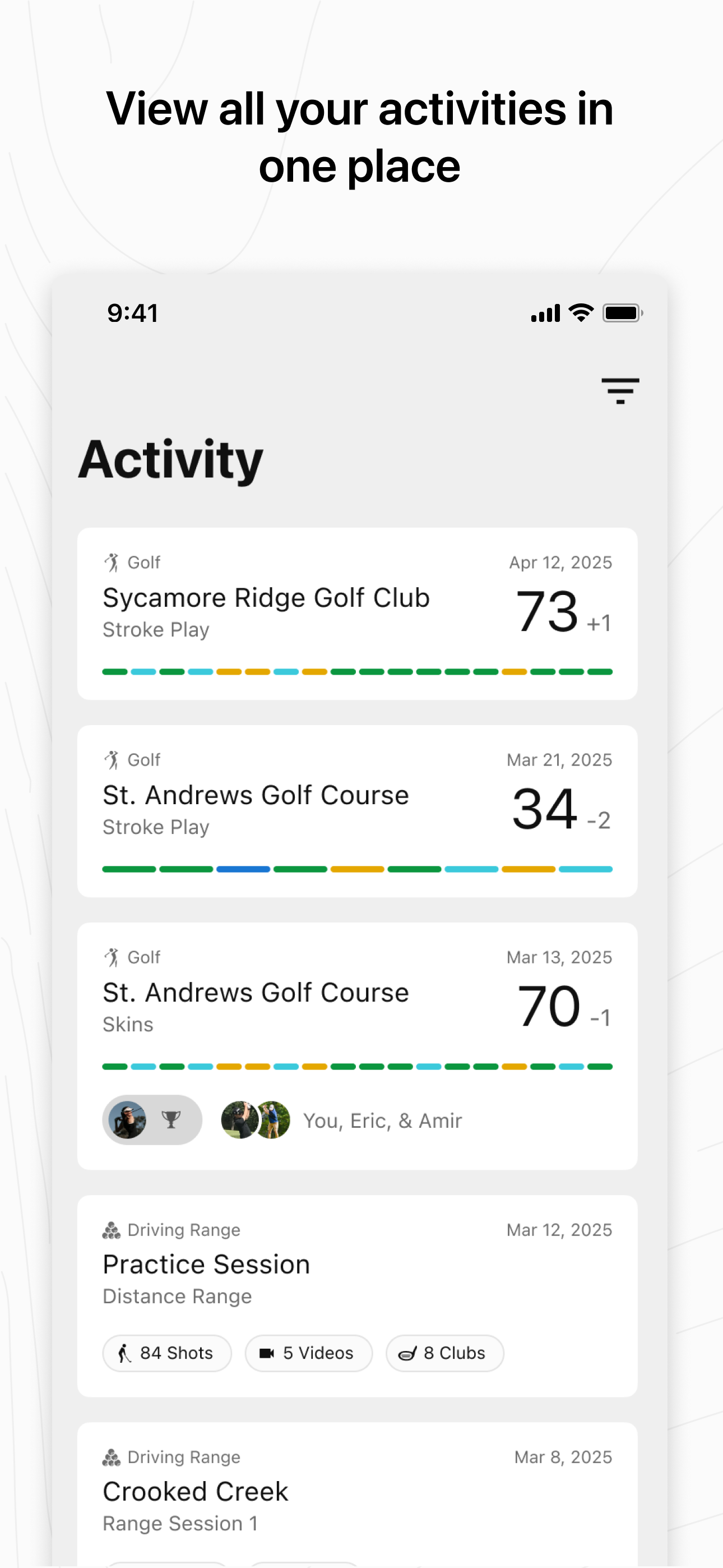The image size is (723, 1568).
Task: Click the shots icon in the 84 Shots chip
Action: (x=125, y=1353)
